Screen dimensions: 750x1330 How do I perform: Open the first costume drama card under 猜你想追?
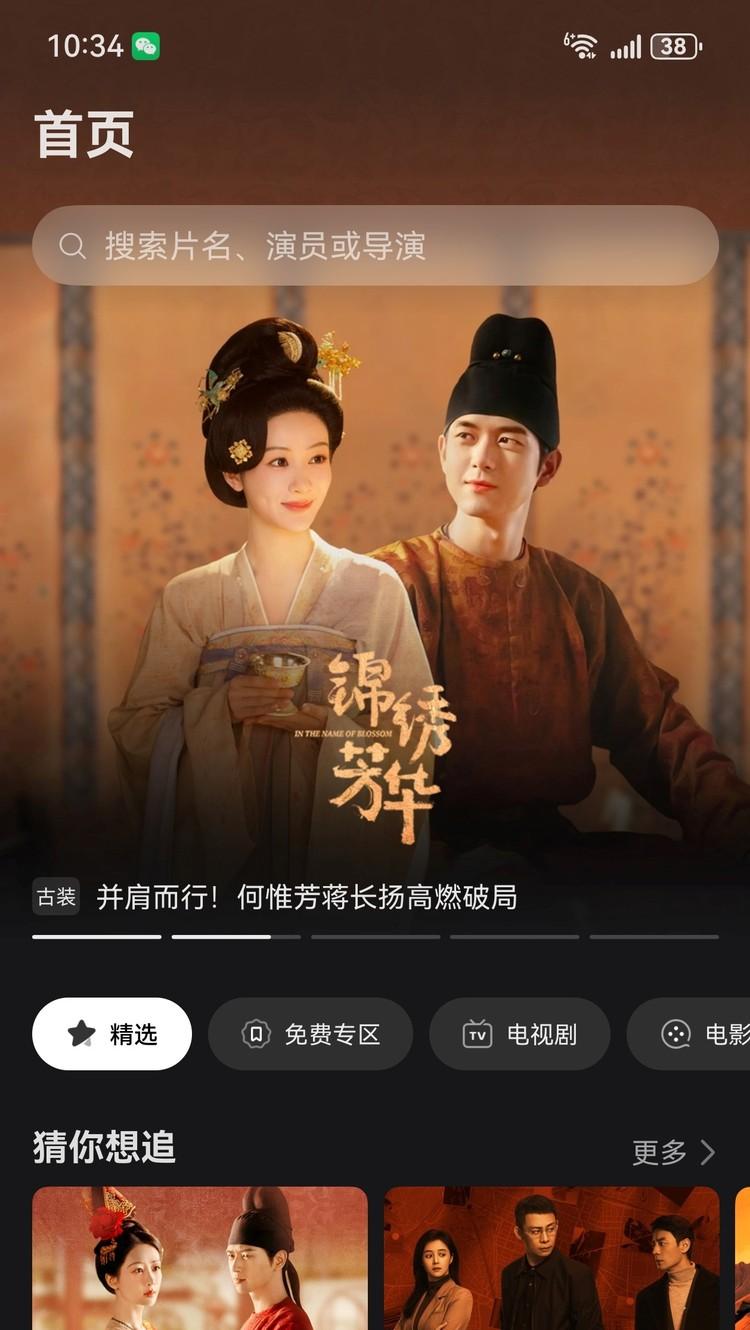point(200,1258)
